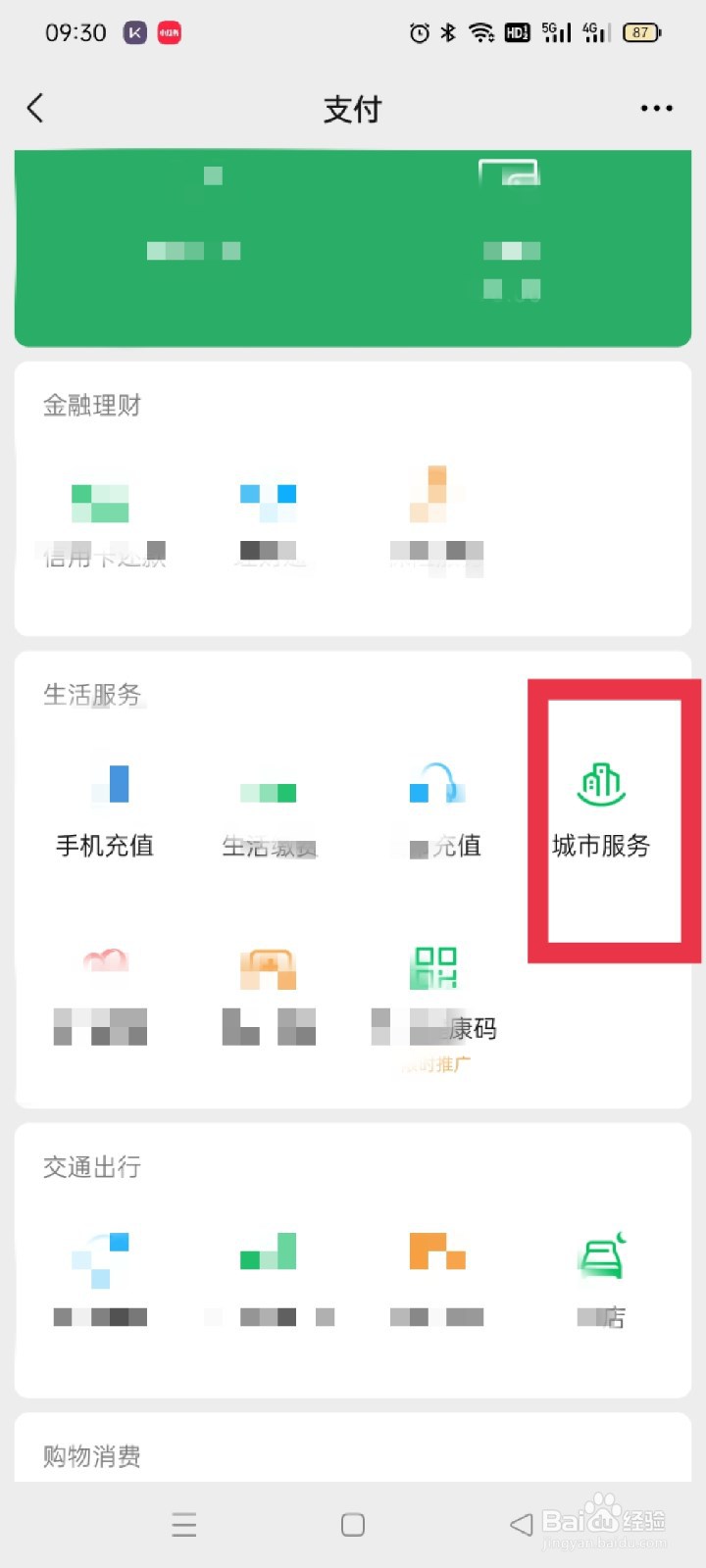Go back using the top-left arrow
The height and width of the screenshot is (1568, 706).
[x=35, y=108]
